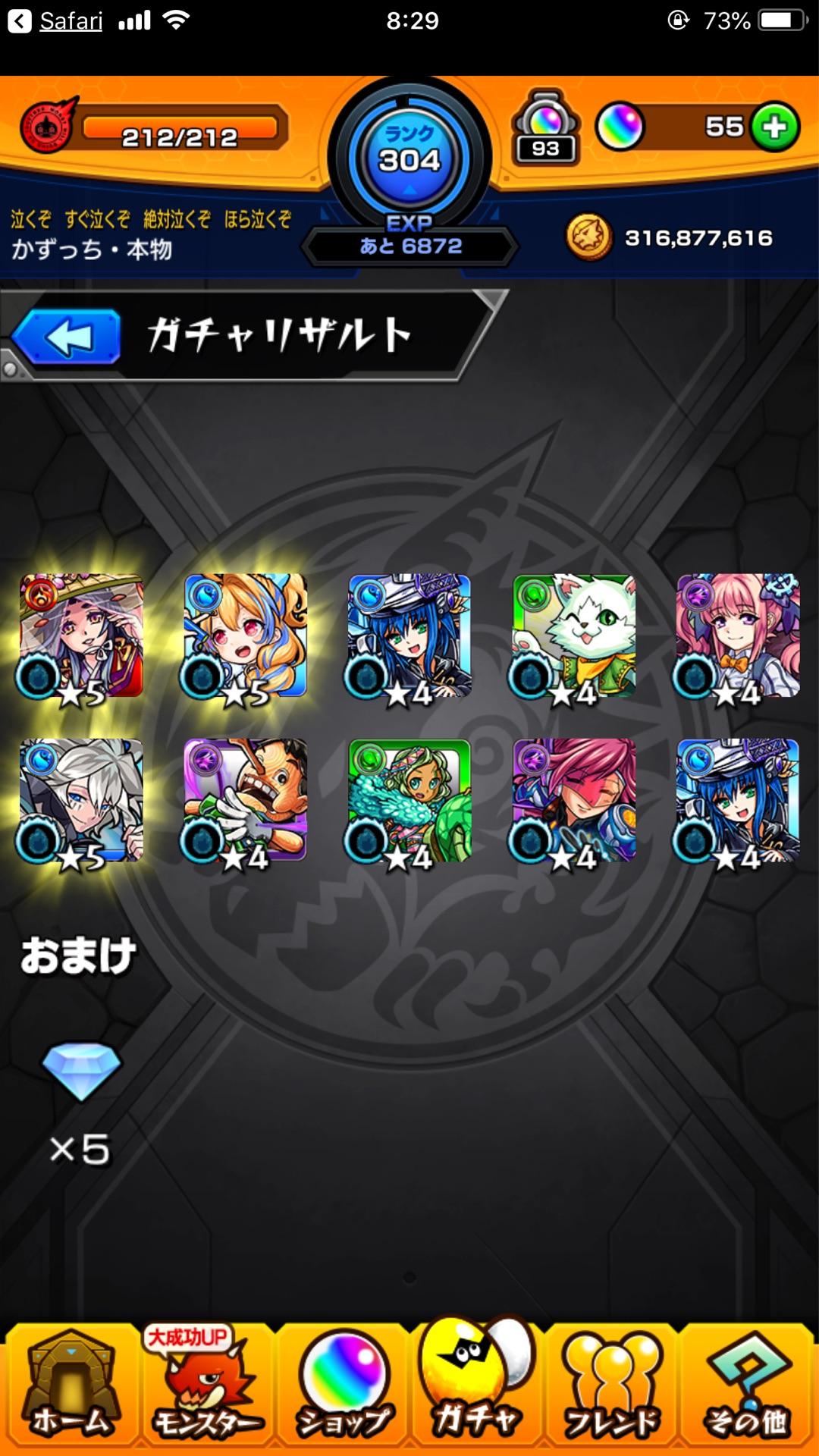
Task: Open the orb stock icon showing 93
Action: pyautogui.click(x=546, y=127)
